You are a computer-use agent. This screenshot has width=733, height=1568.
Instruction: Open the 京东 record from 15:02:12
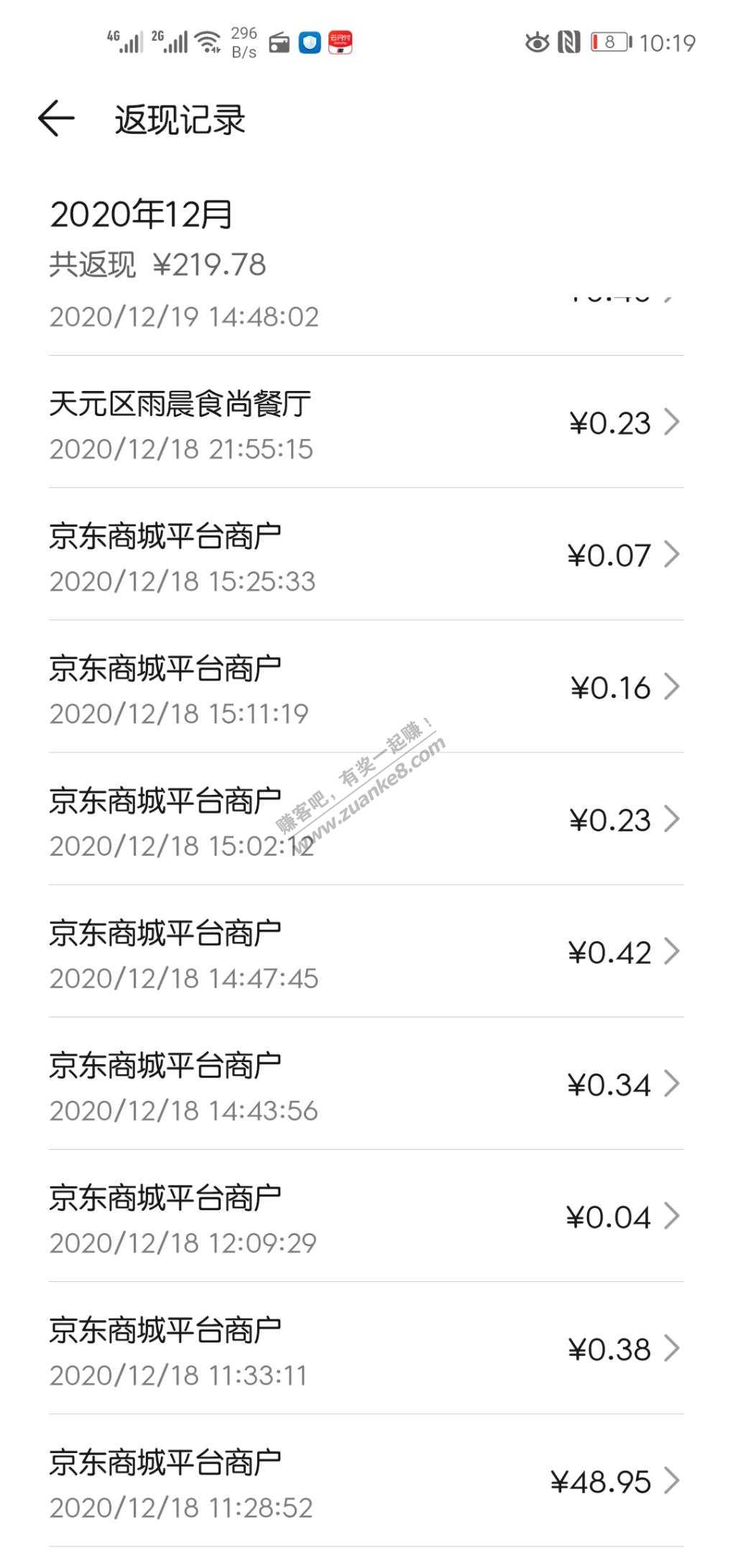(x=366, y=818)
